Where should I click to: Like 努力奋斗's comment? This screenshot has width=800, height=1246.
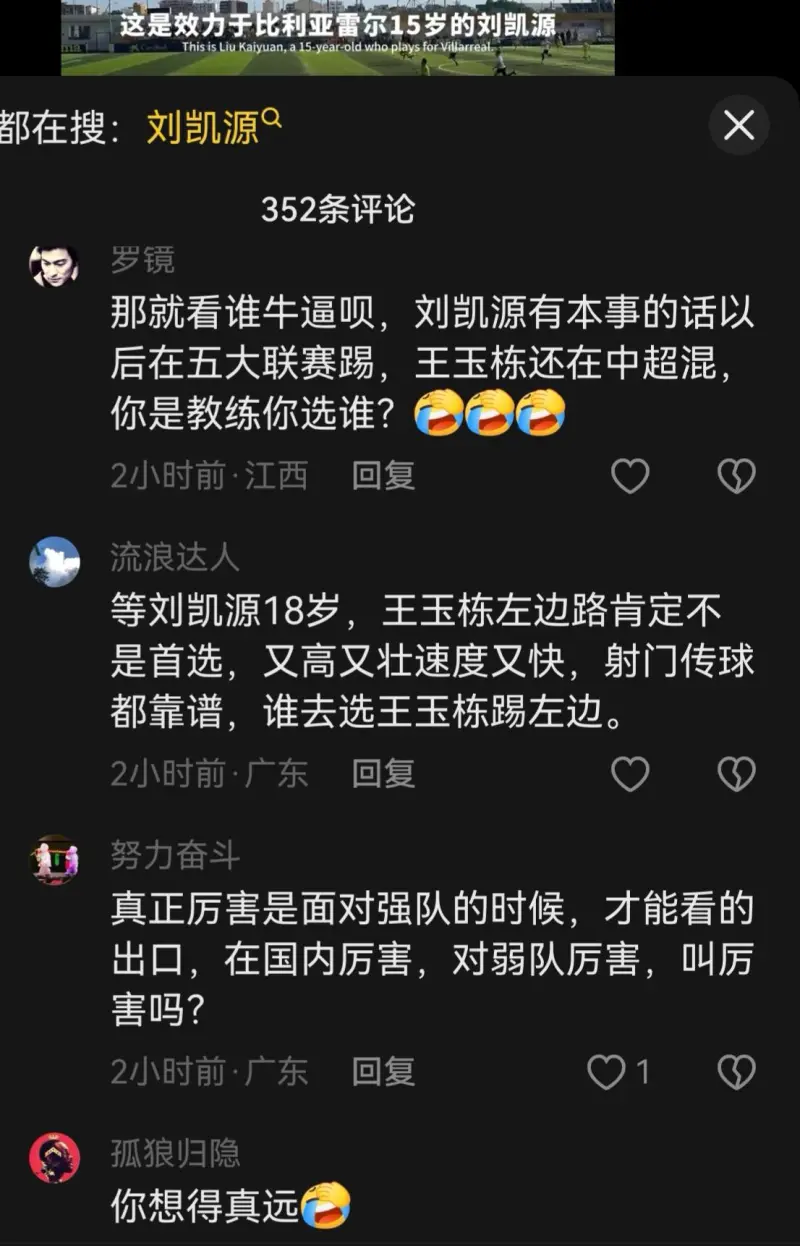[607, 1072]
